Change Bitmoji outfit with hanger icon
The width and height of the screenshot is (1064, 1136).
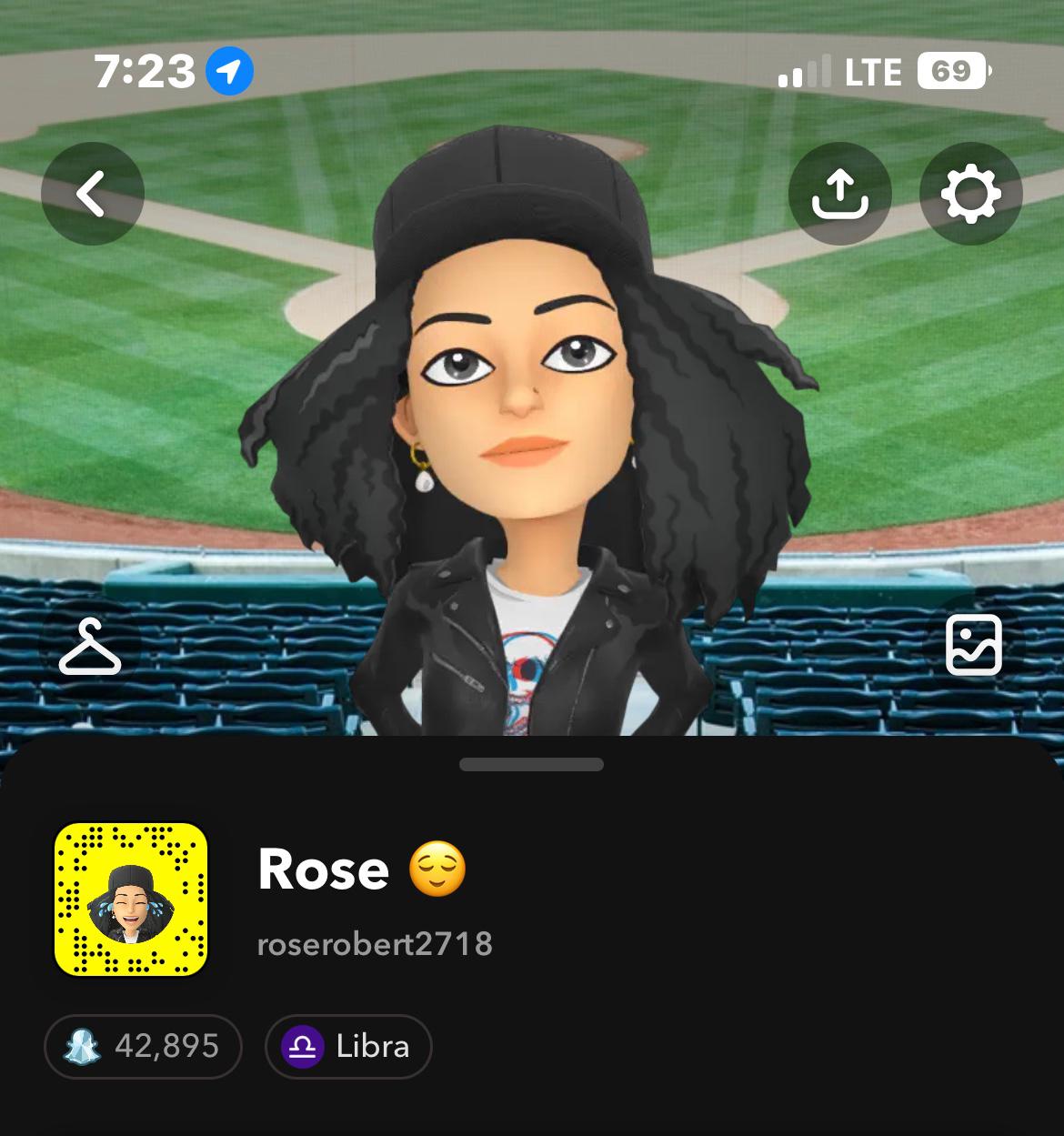pos(90,647)
